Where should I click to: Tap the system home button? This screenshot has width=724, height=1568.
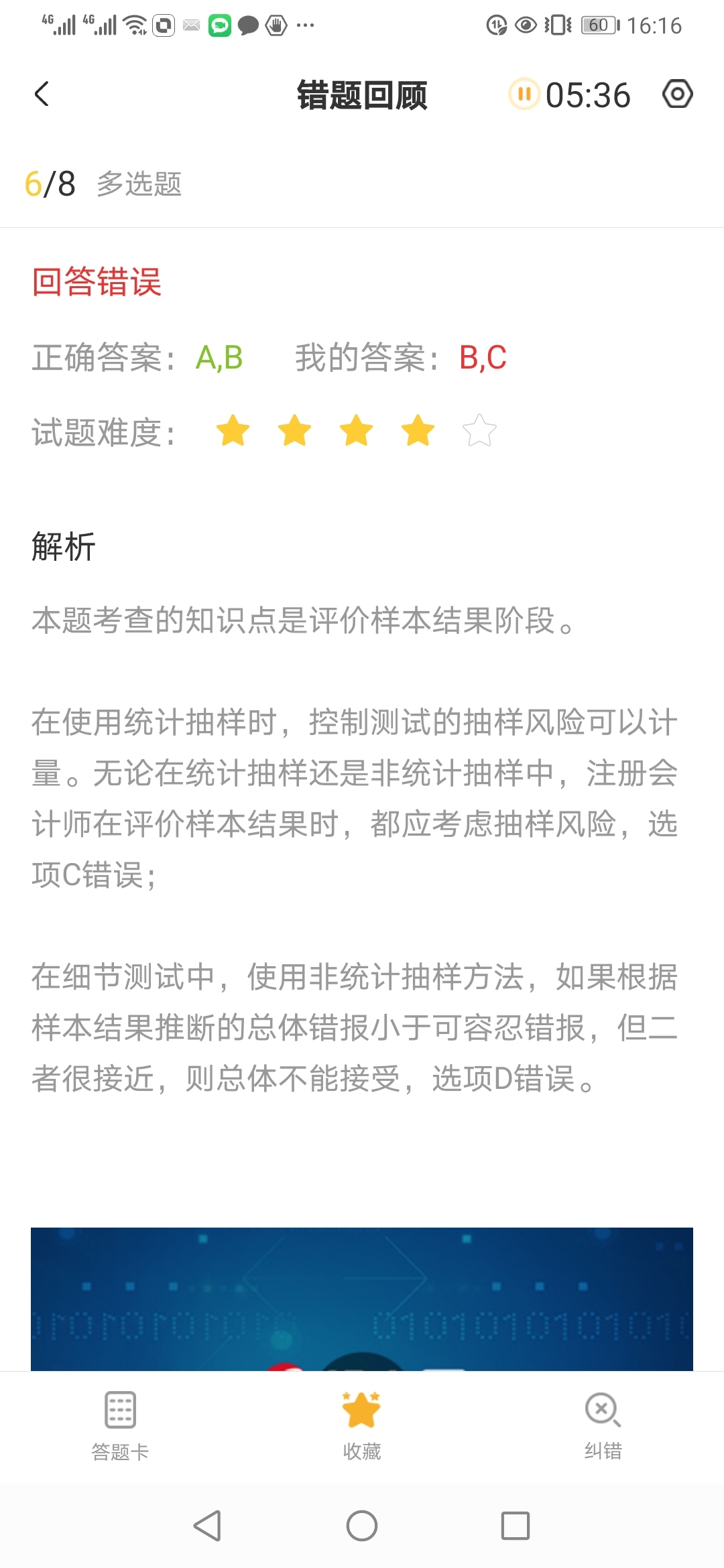point(362,1526)
